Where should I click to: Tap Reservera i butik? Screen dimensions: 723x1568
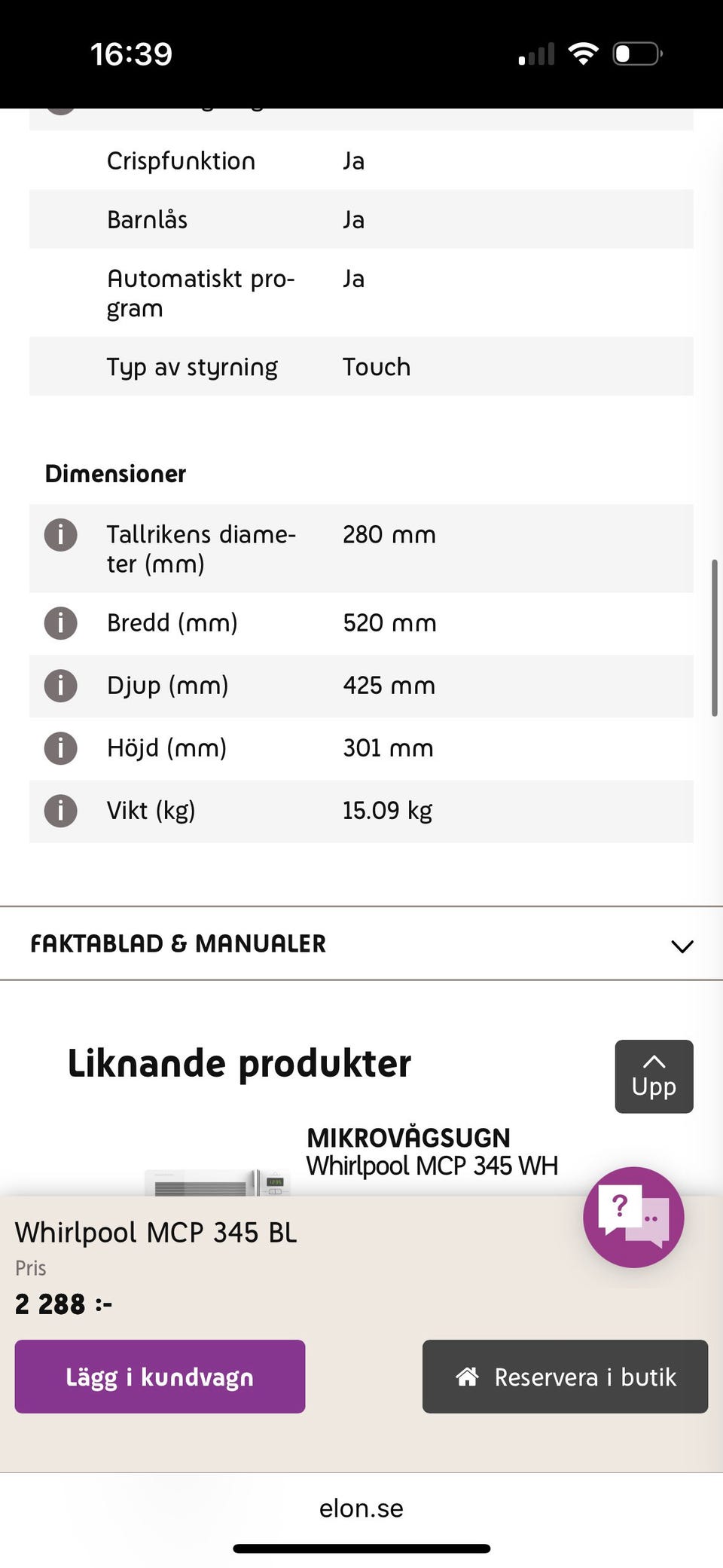click(x=565, y=1376)
